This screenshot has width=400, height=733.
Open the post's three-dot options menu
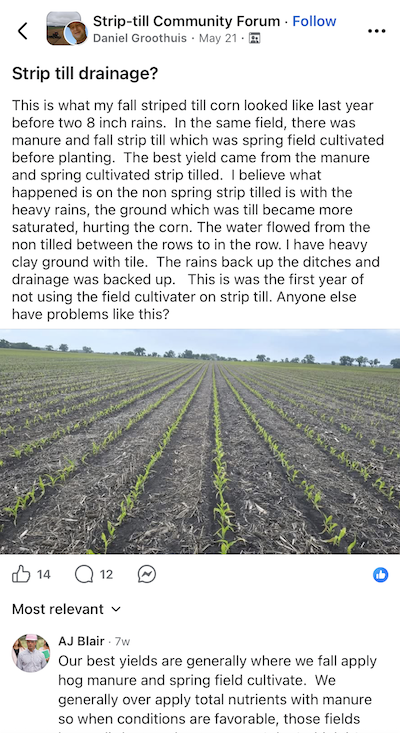[x=376, y=31]
